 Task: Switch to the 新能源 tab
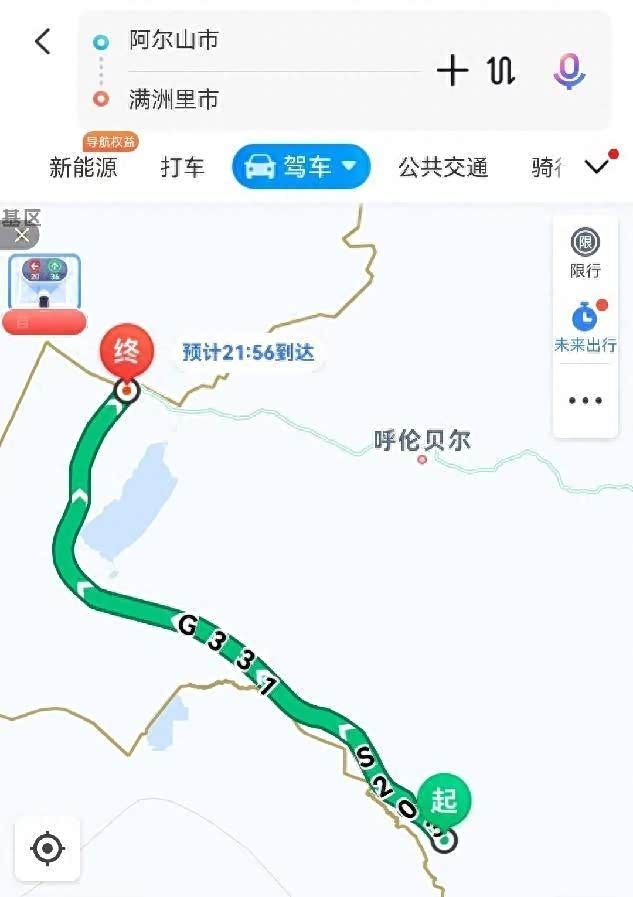tap(83, 167)
